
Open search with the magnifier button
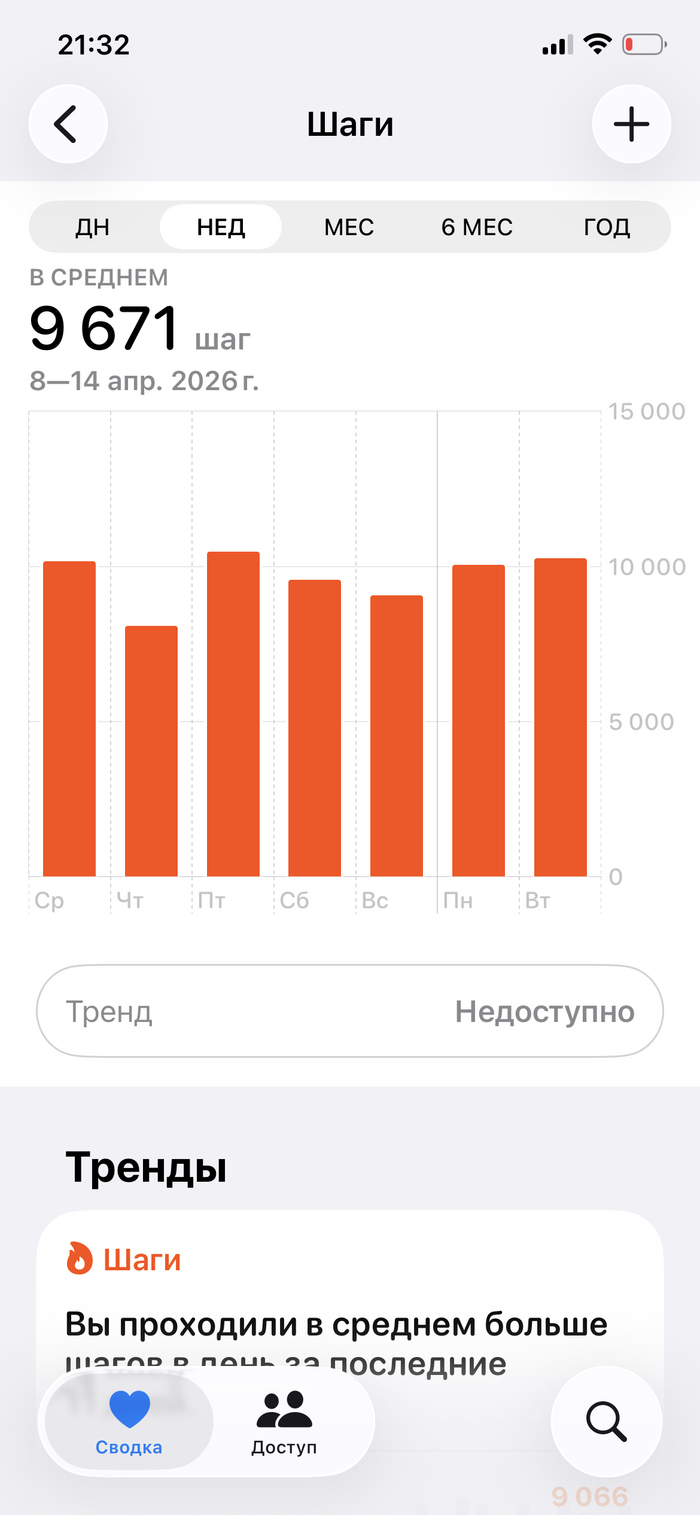(606, 1420)
